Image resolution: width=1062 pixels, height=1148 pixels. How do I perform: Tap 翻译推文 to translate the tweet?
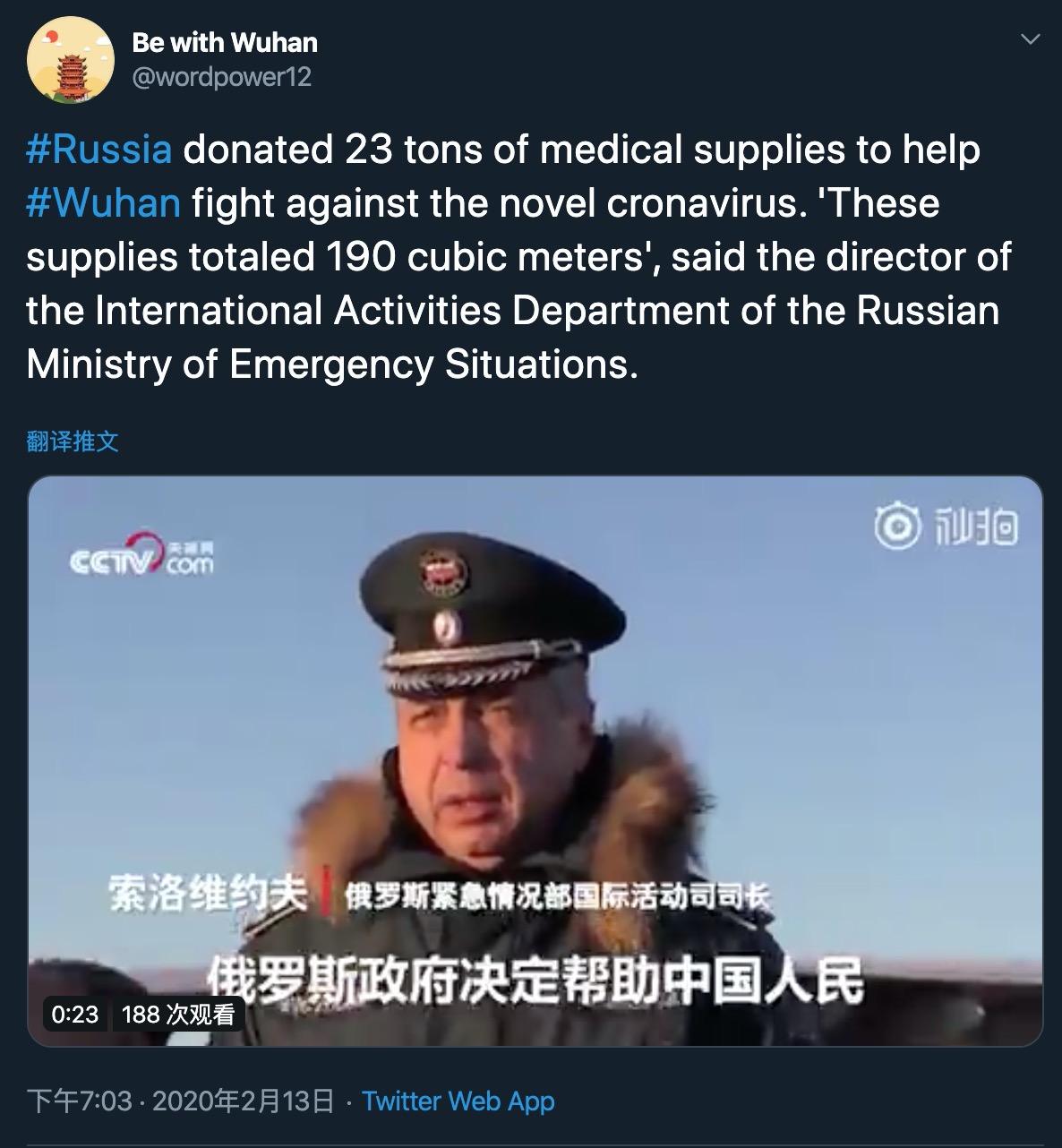(x=72, y=441)
